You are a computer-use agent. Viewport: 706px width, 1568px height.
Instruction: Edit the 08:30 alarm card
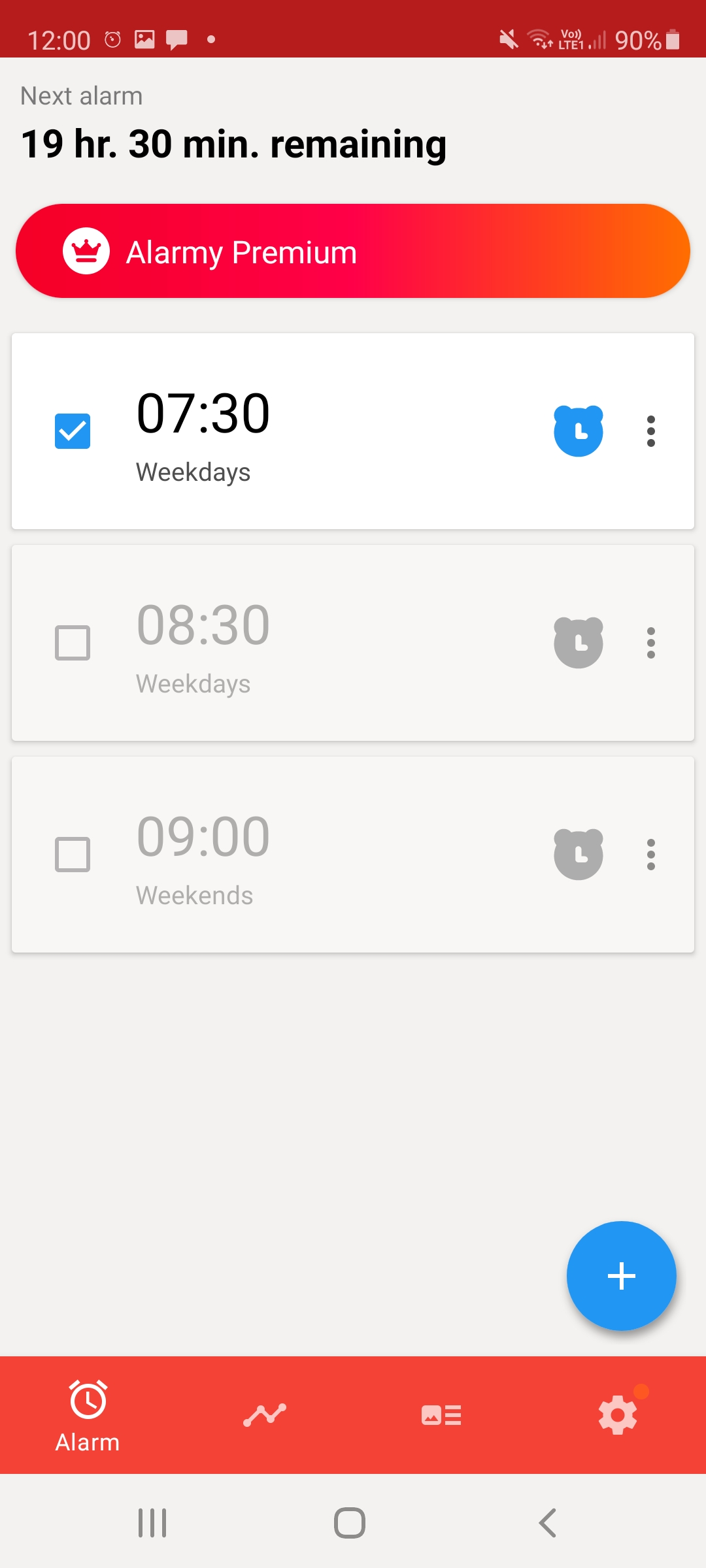pos(353,643)
